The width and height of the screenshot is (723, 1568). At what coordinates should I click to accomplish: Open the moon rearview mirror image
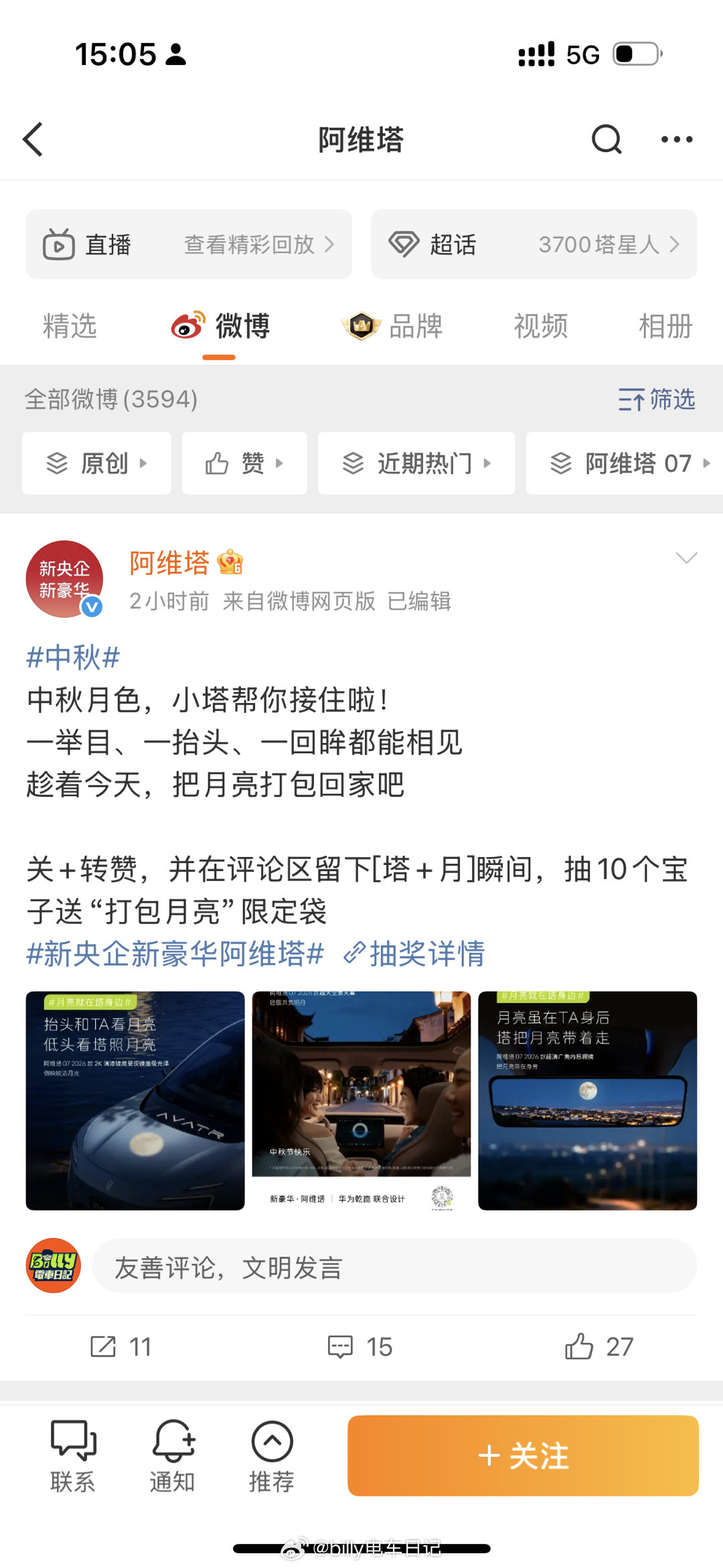click(x=587, y=1100)
